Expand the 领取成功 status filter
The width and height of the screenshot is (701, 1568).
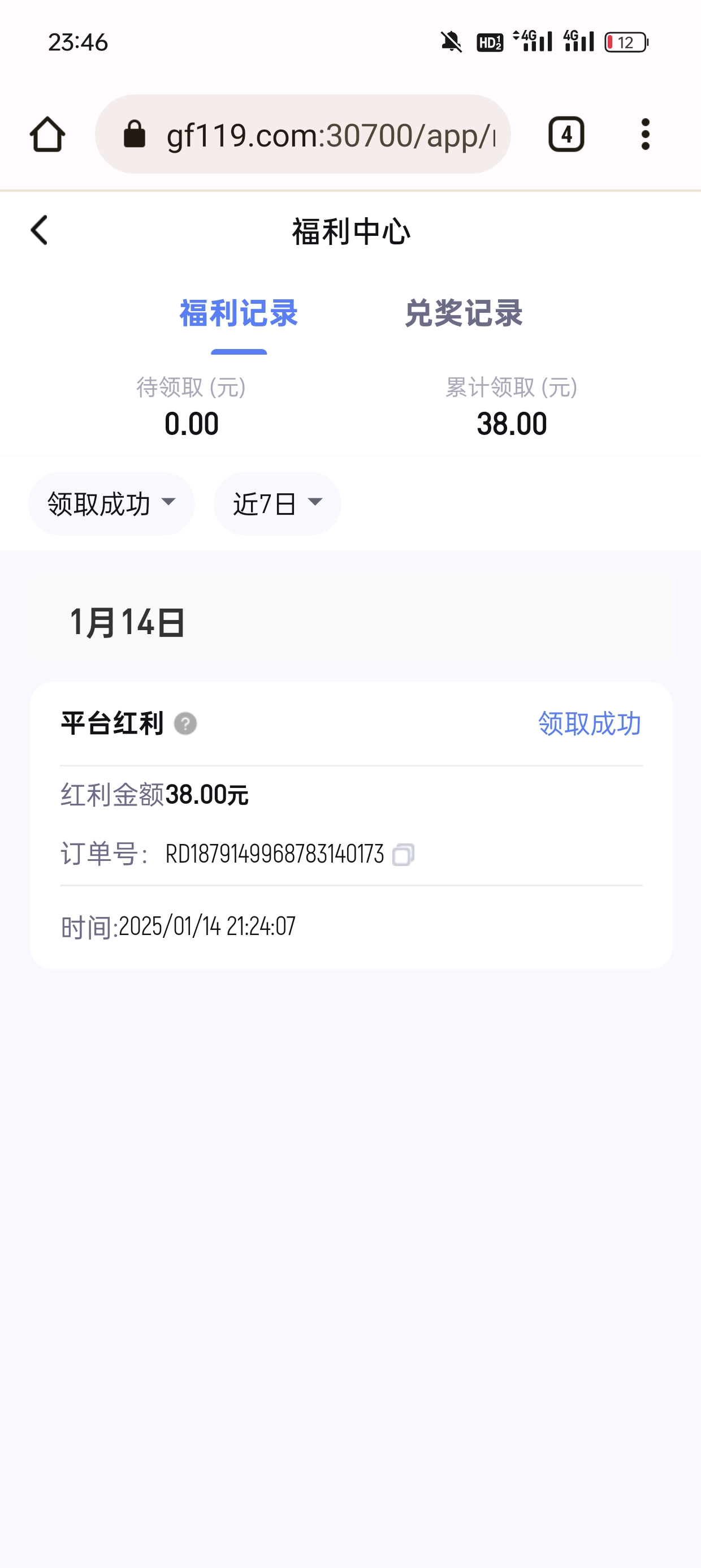111,504
